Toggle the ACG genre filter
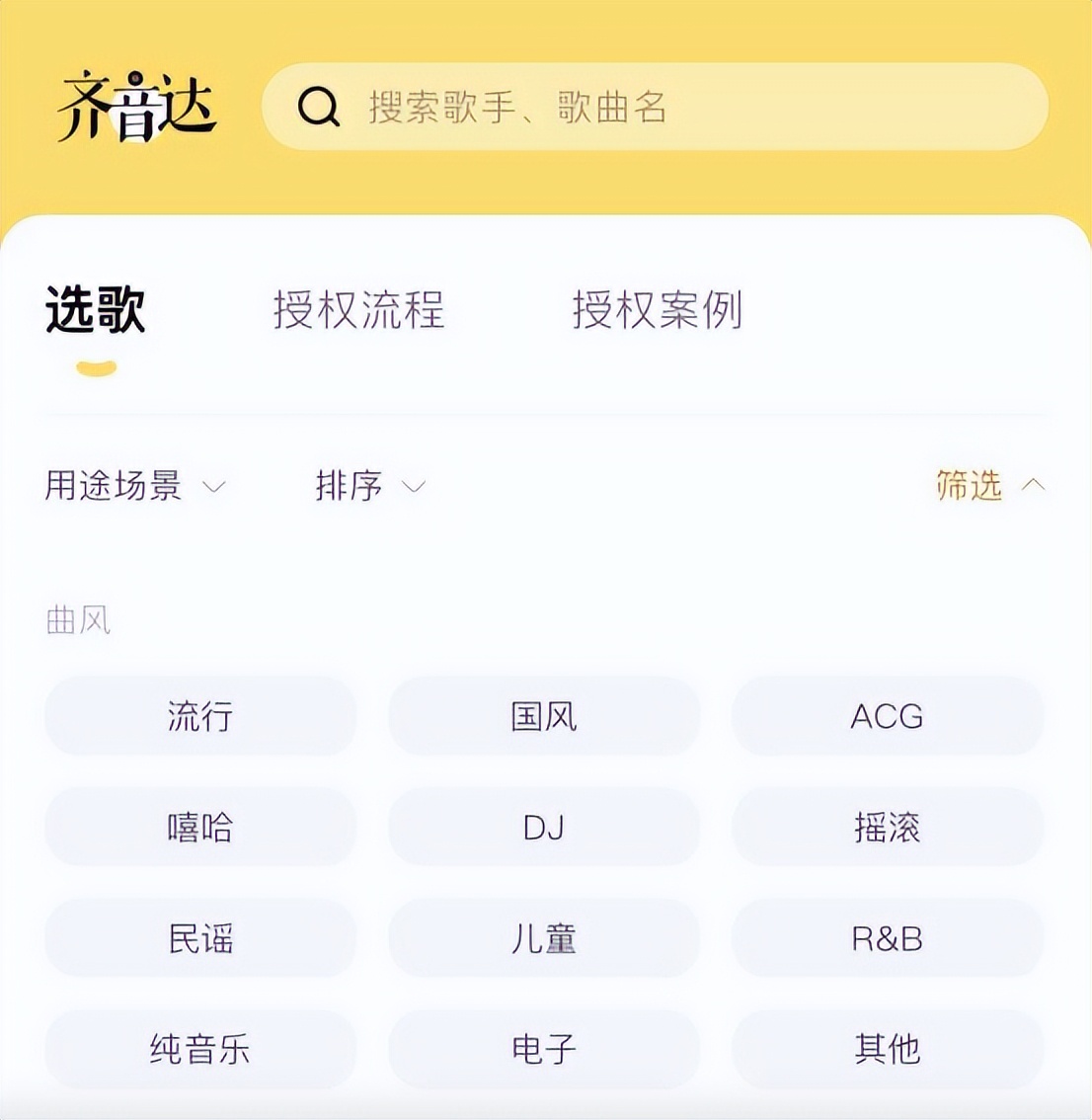This screenshot has width=1092, height=1120. point(887,717)
